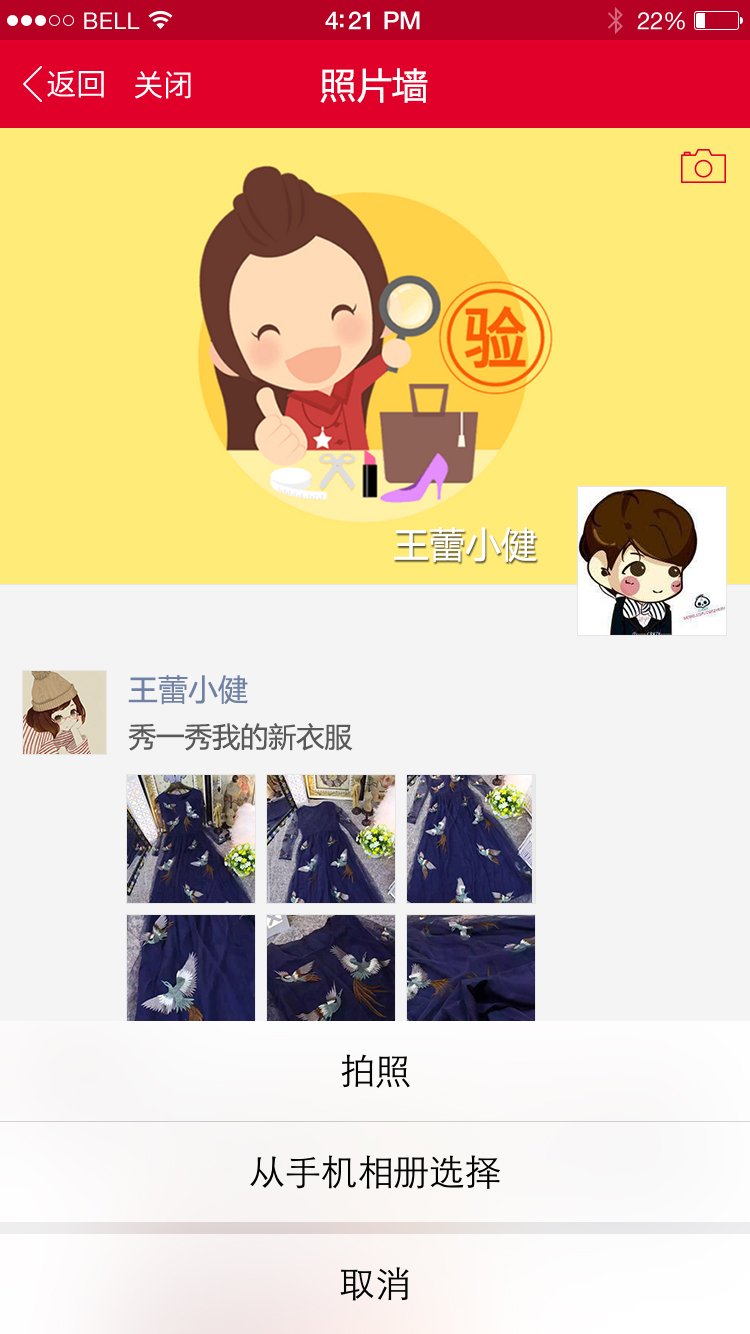Open post author's beanie avatar
The image size is (750, 1334).
(64, 712)
